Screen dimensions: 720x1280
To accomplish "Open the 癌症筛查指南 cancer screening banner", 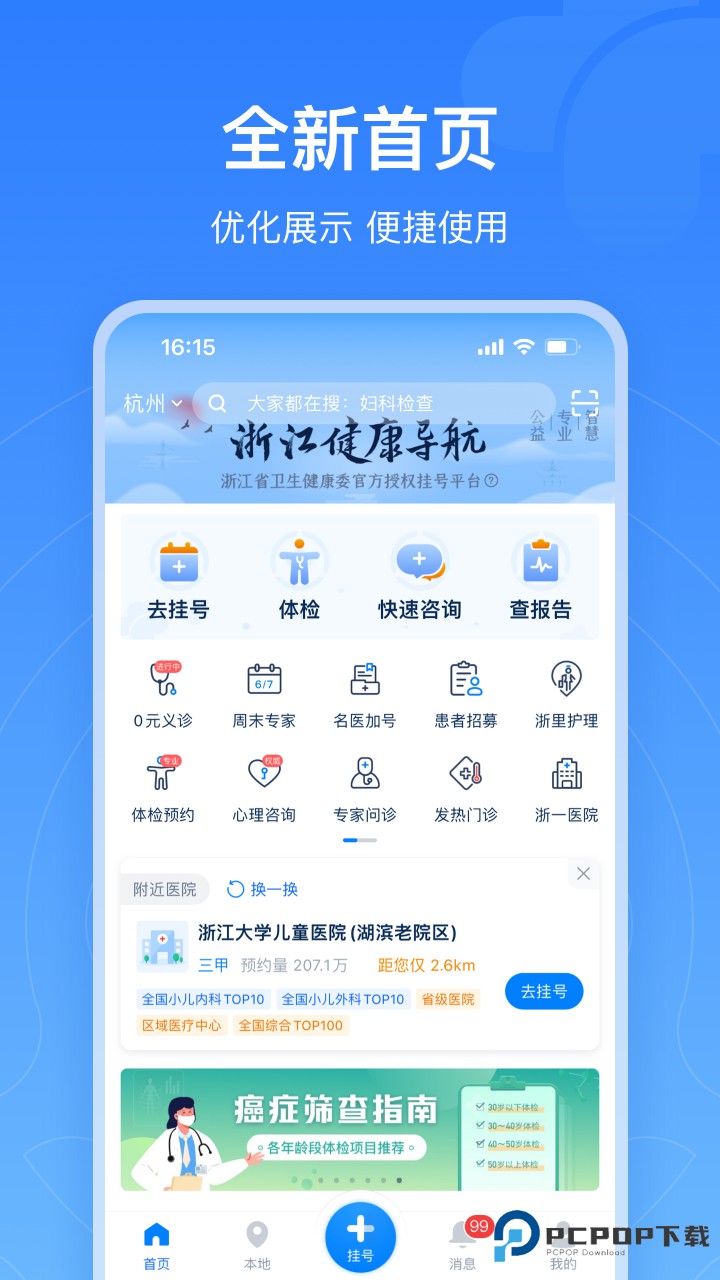I will pyautogui.click(x=360, y=1128).
